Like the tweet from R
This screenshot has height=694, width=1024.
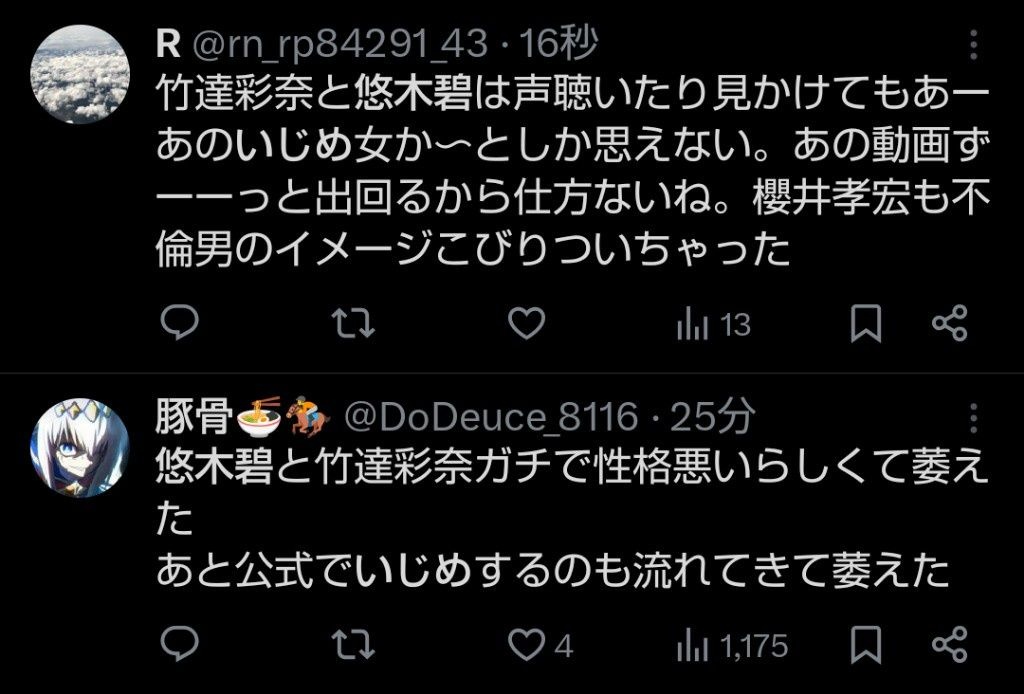click(x=526, y=323)
